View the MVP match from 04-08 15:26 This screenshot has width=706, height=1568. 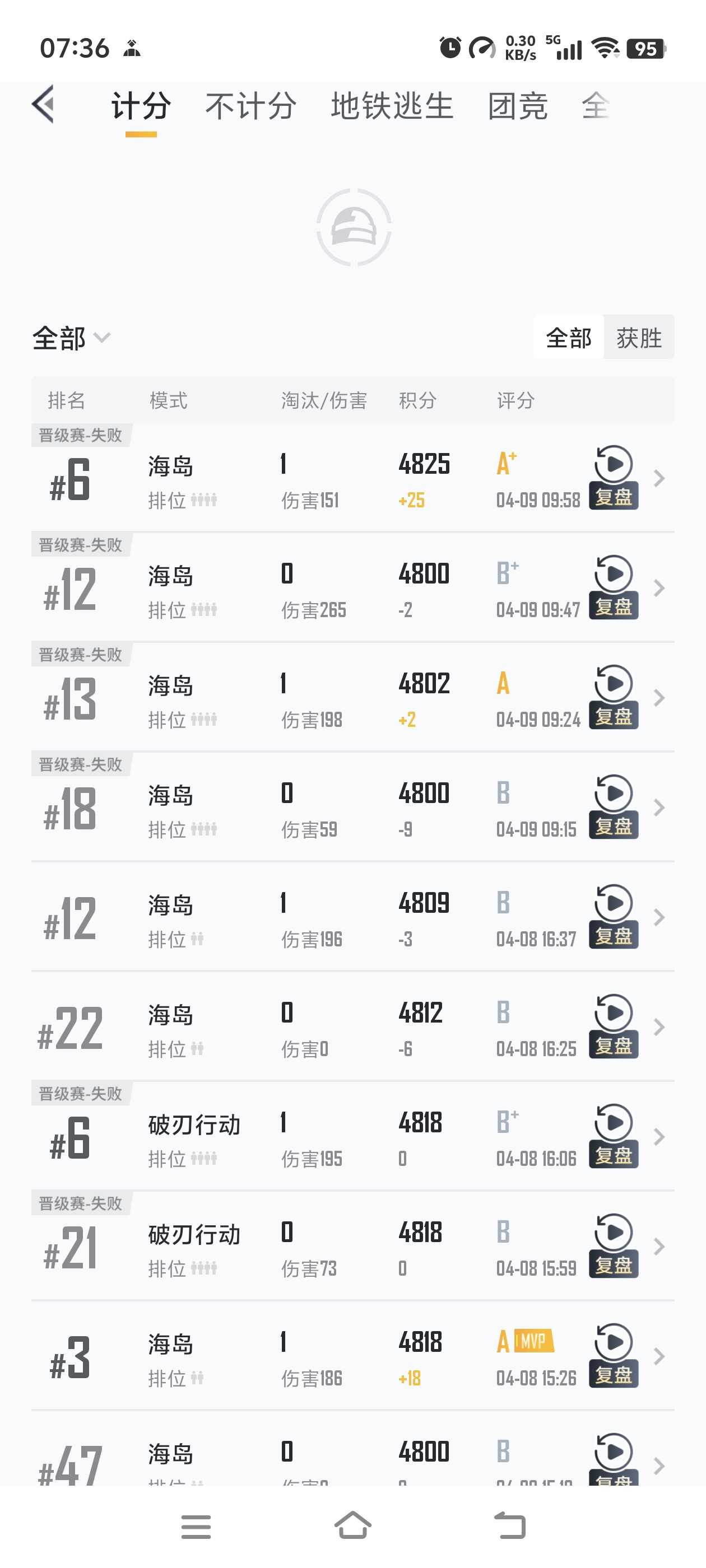[x=352, y=1356]
